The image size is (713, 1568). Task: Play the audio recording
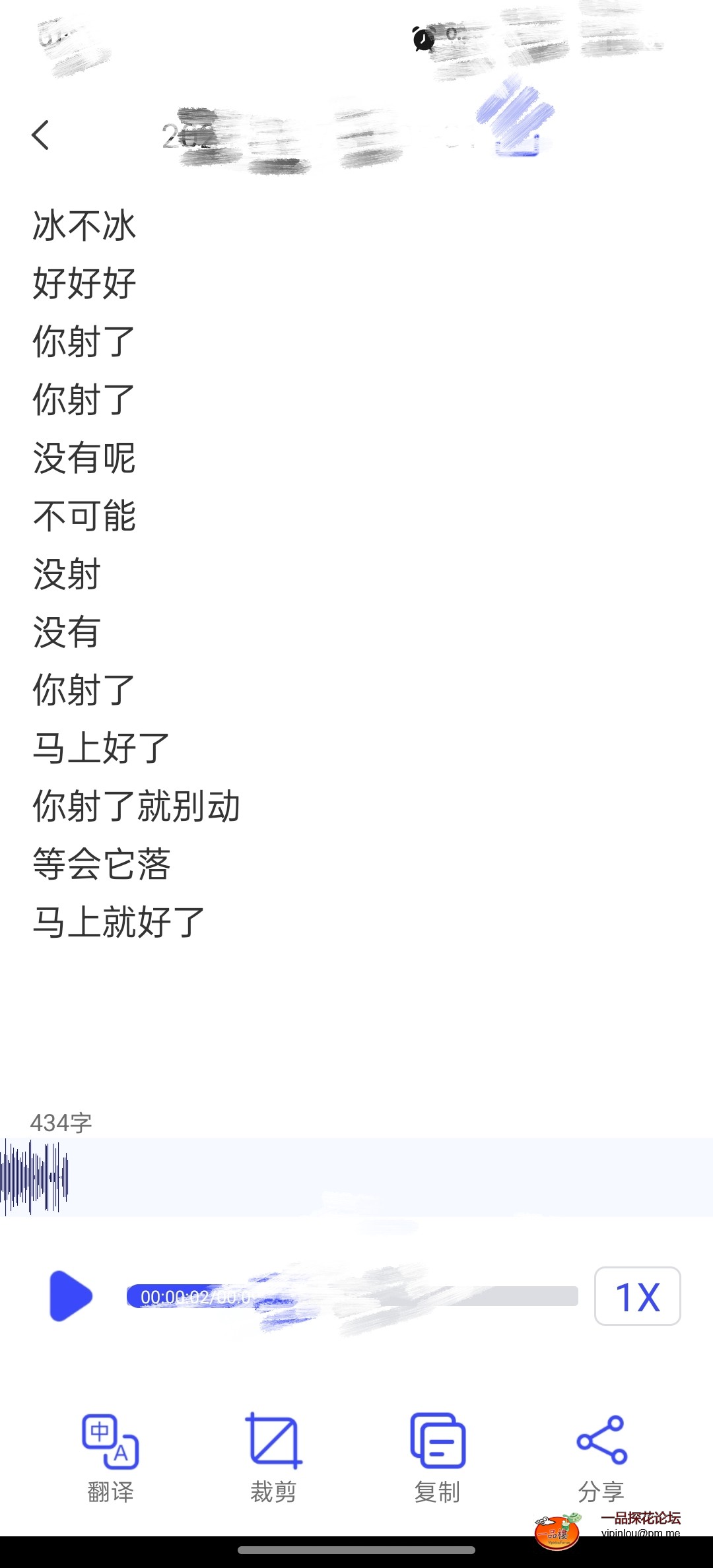point(70,1296)
